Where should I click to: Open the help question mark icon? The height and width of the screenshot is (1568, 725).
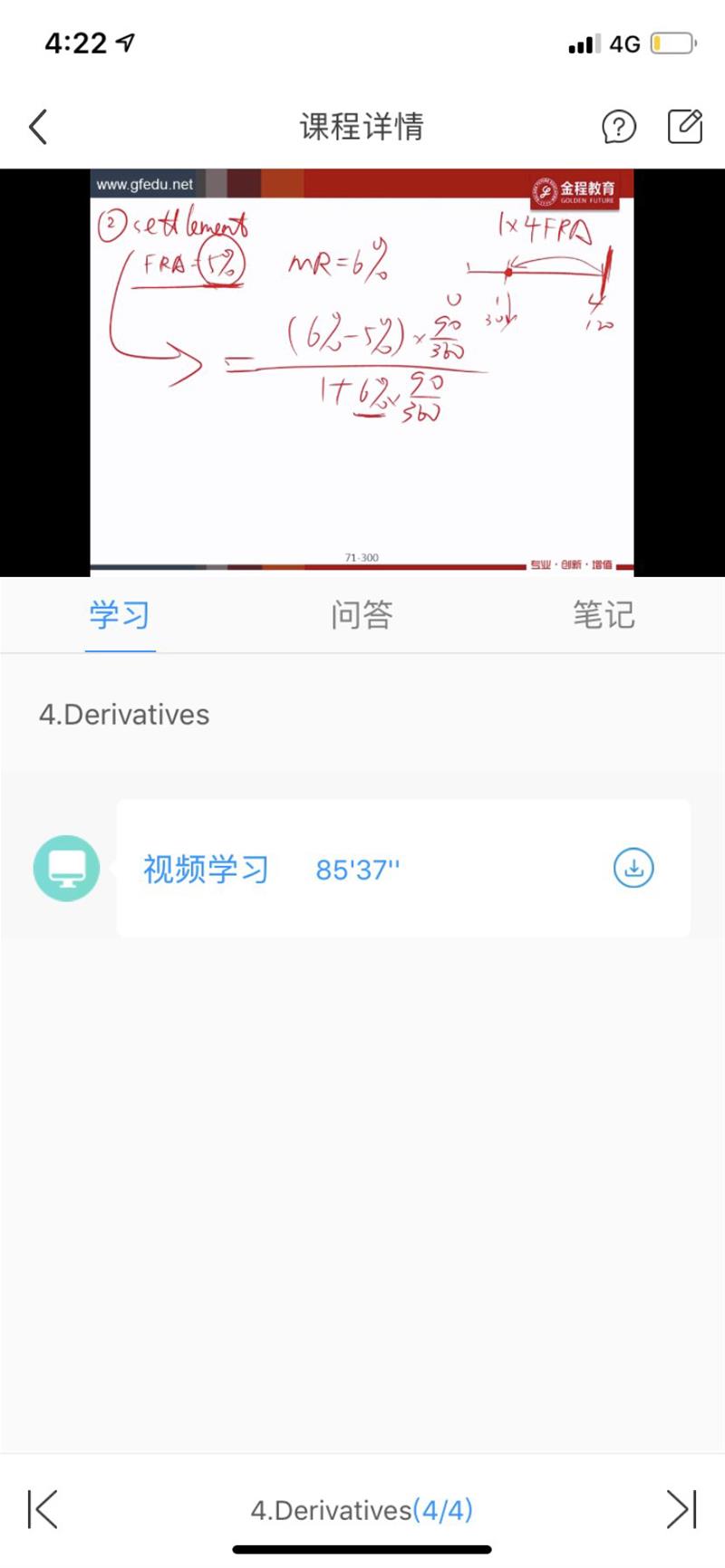[619, 127]
